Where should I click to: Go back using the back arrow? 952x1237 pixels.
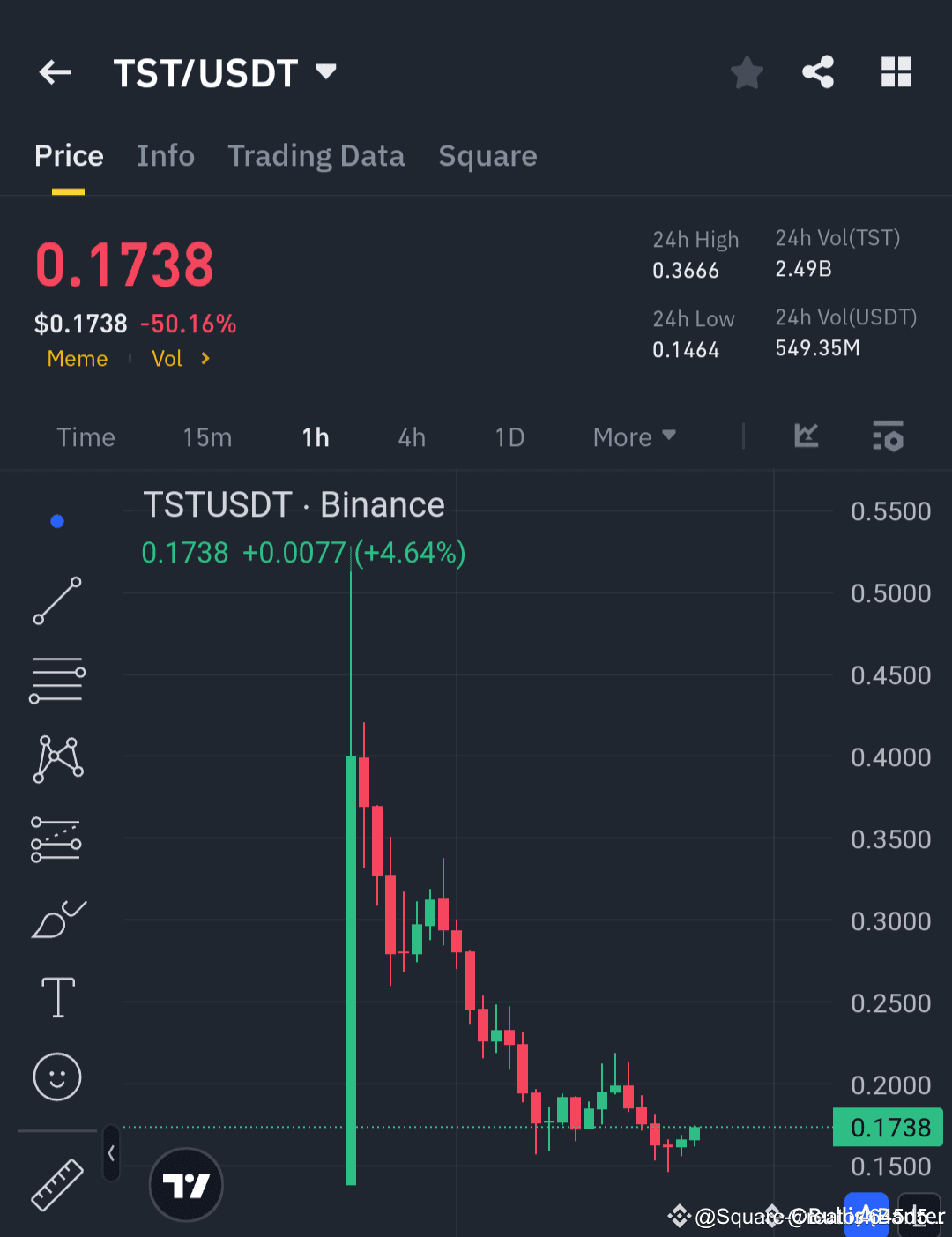coord(56,72)
